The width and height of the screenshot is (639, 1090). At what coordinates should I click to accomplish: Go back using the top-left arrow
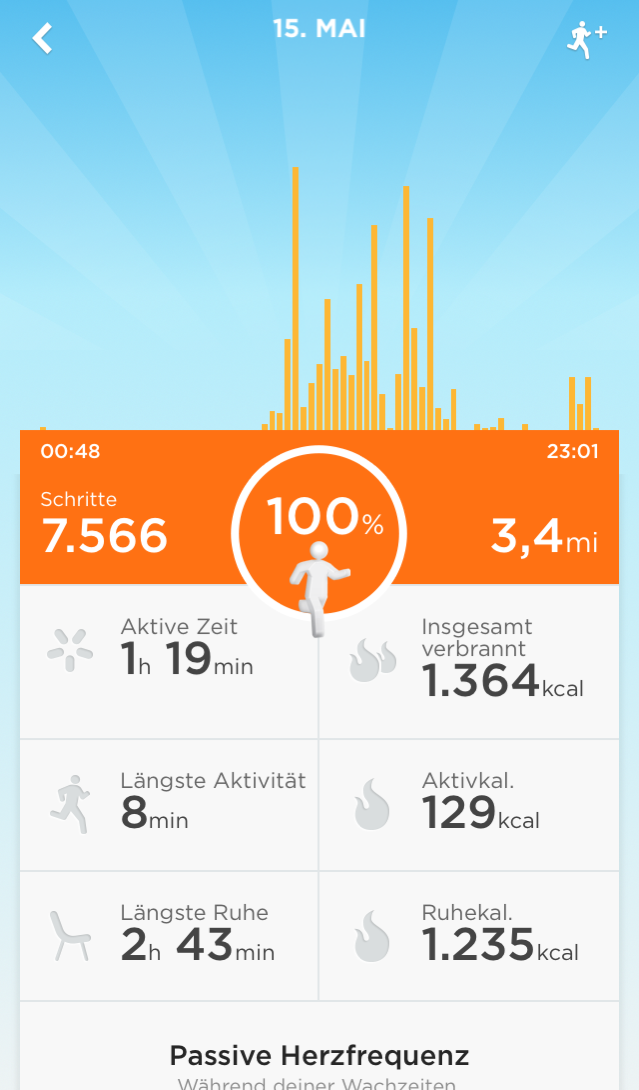tap(42, 38)
